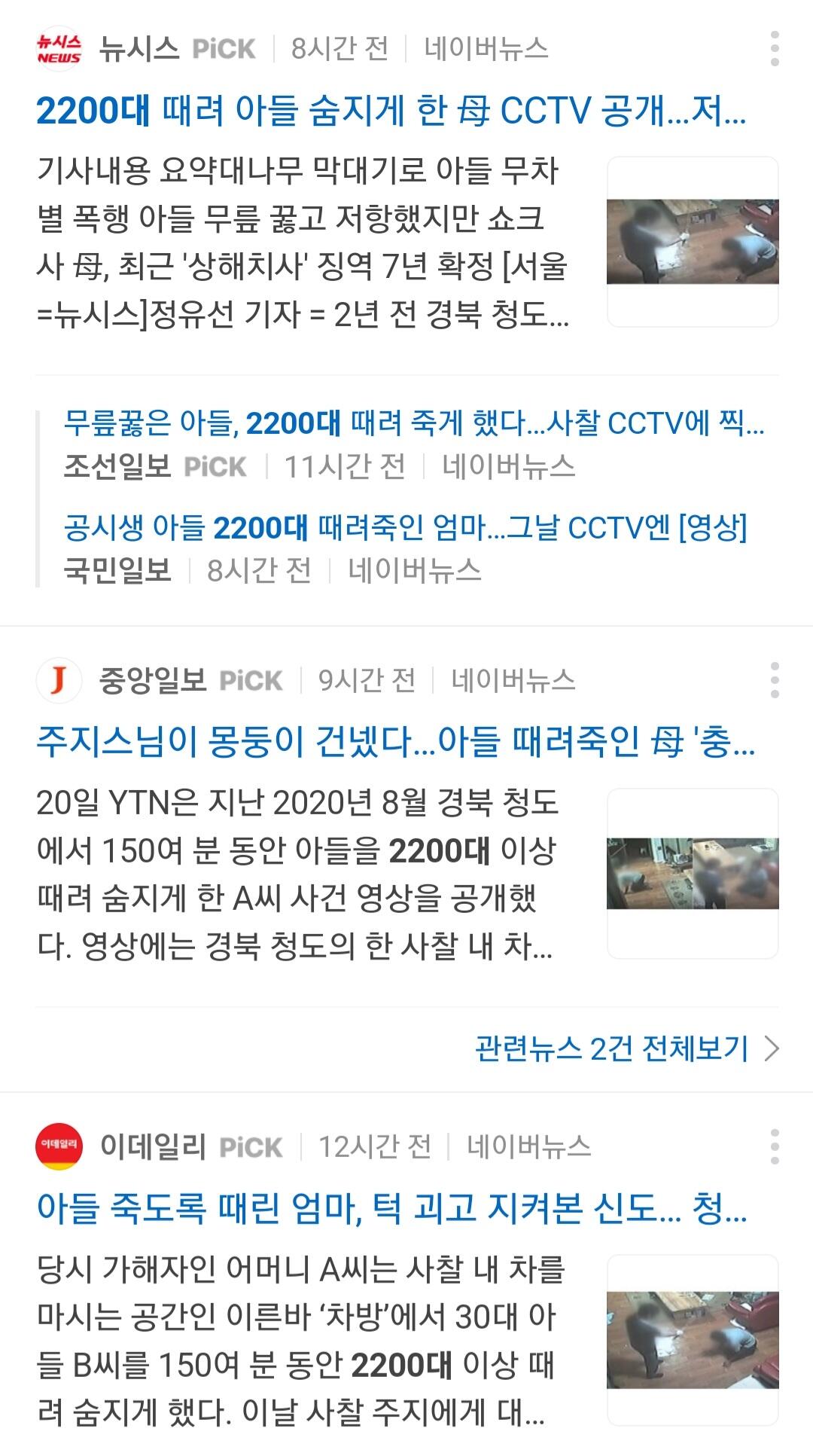Visit the 뉴시스 publisher name
Image resolution: width=813 pixels, height=1456 pixels.
tap(139, 49)
